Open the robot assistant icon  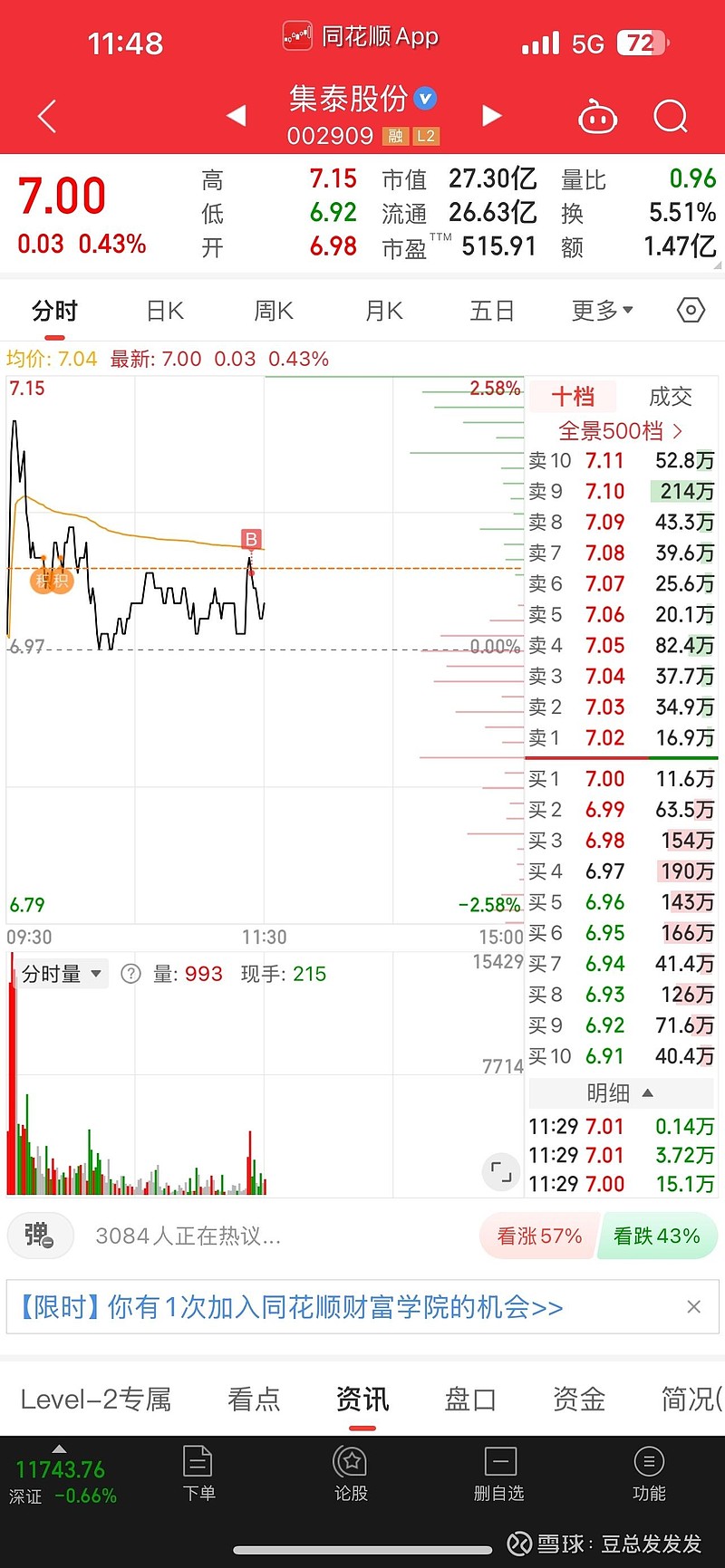(x=598, y=117)
